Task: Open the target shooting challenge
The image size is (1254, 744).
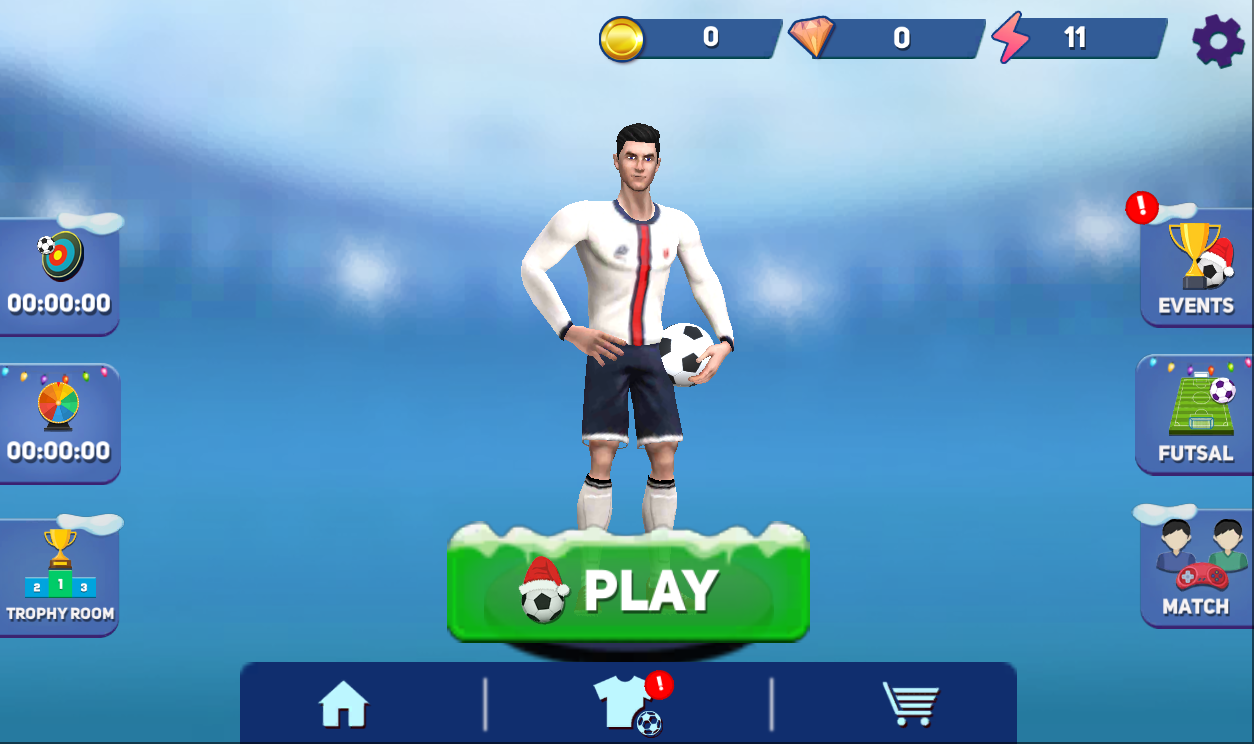Action: [x=59, y=276]
